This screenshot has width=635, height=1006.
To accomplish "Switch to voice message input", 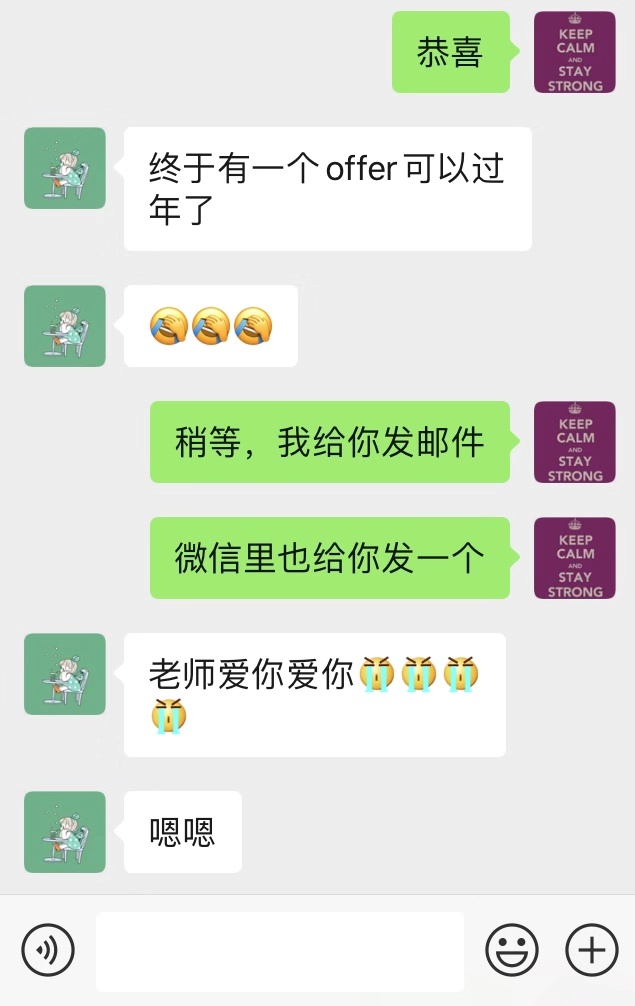I will 48,950.
